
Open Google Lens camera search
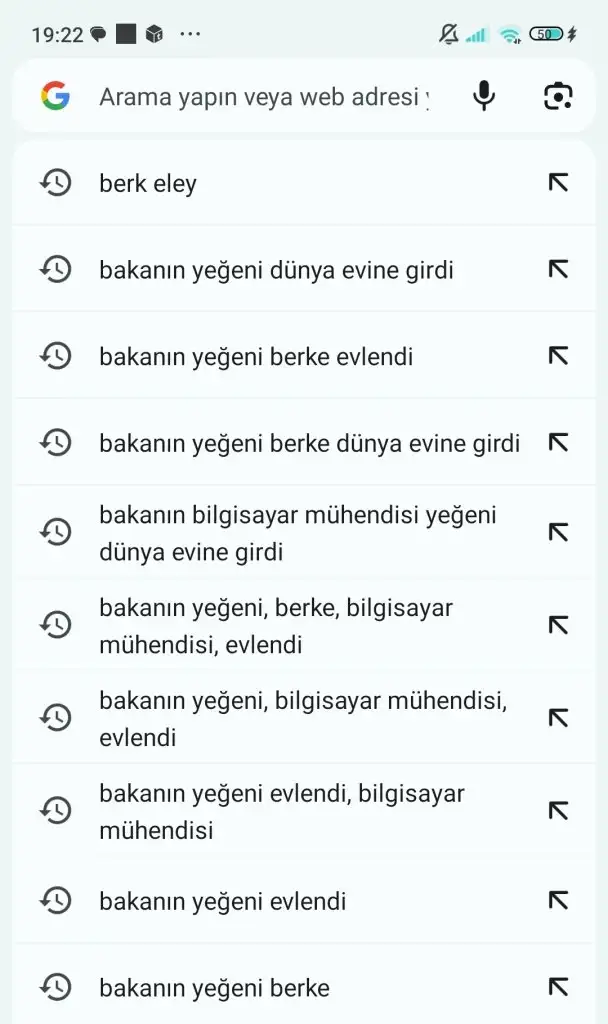coord(558,96)
